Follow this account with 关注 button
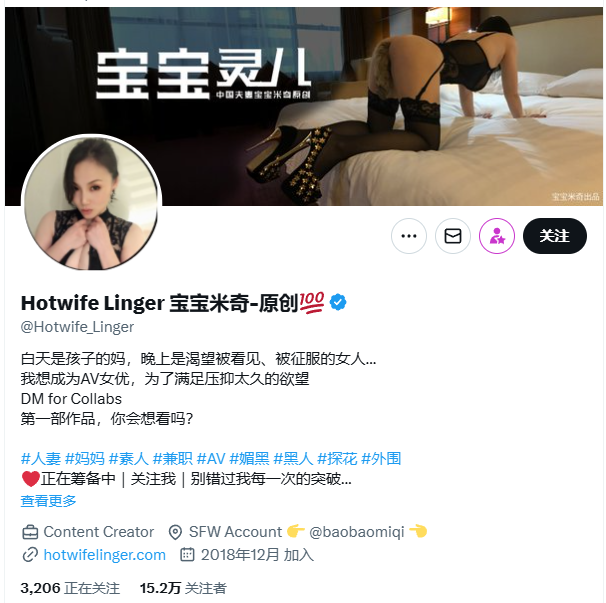This screenshot has height=603, width=606. 554,236
